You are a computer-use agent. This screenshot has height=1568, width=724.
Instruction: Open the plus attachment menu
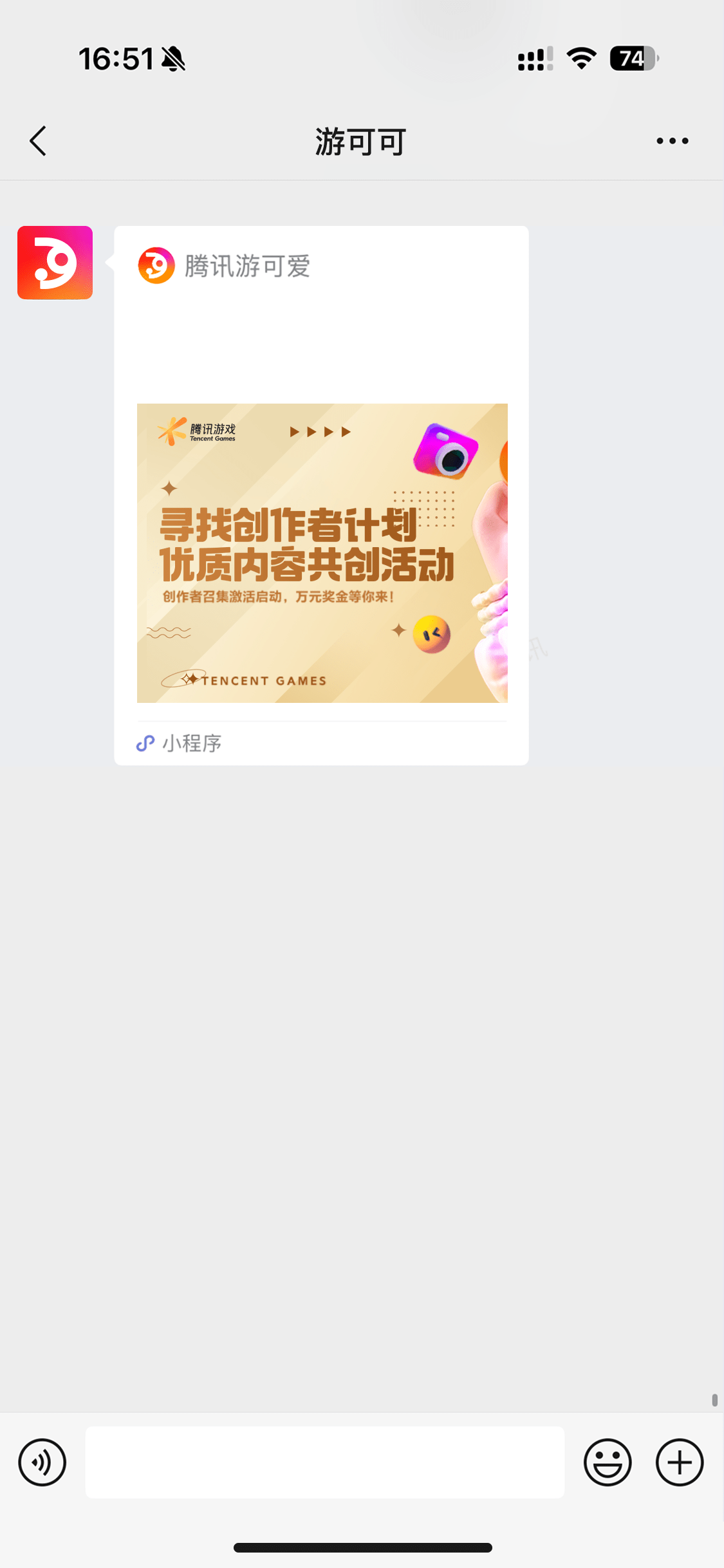[x=679, y=1462]
